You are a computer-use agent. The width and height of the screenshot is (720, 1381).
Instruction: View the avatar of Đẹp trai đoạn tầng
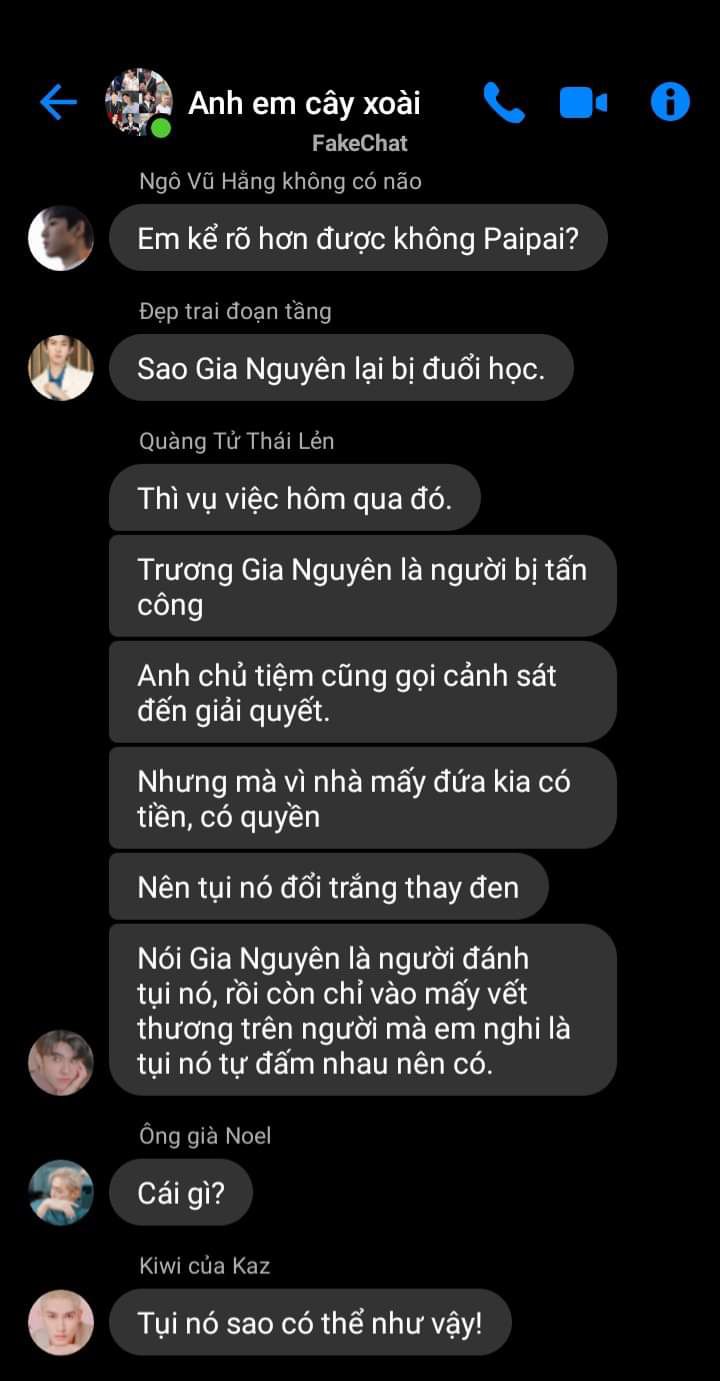click(x=61, y=368)
